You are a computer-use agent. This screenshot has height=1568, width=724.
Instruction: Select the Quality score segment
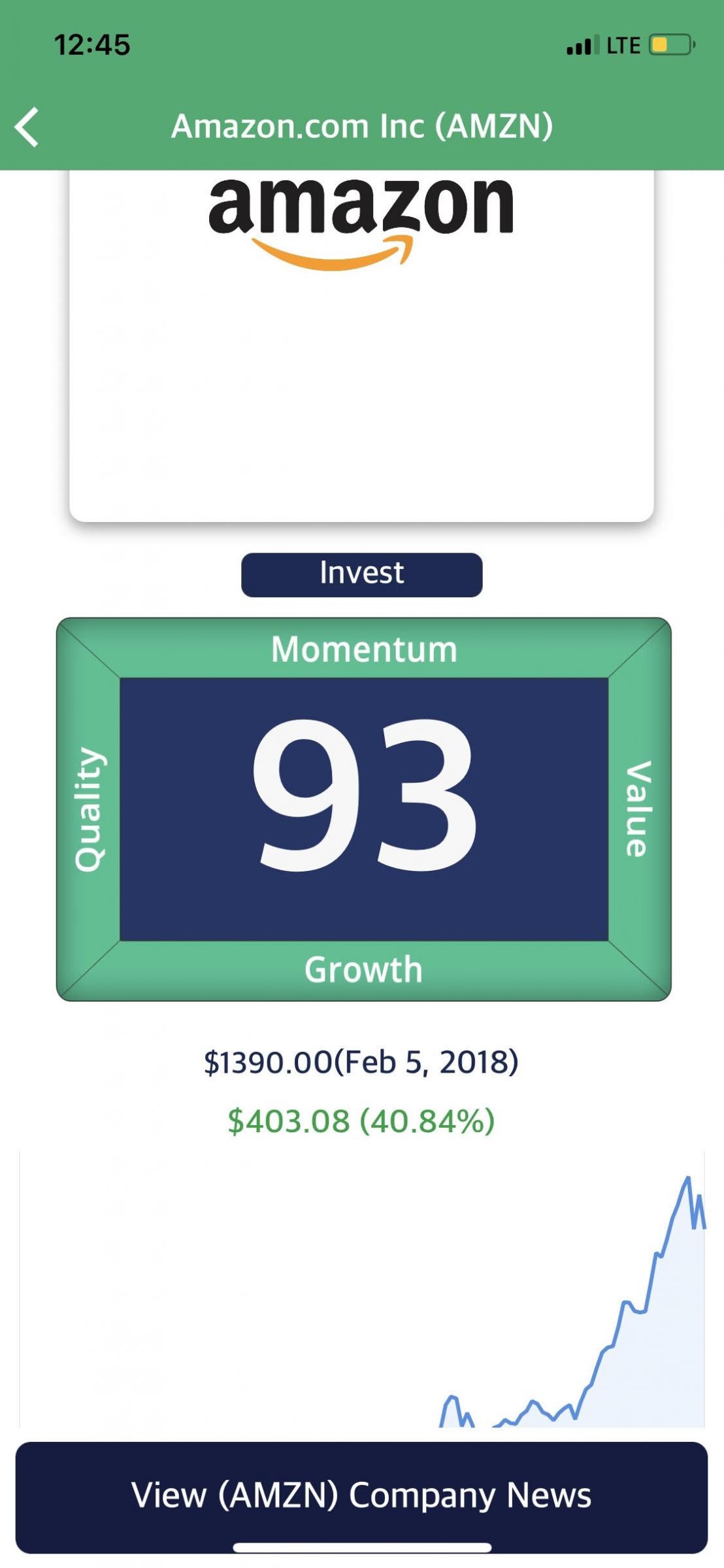tap(89, 809)
